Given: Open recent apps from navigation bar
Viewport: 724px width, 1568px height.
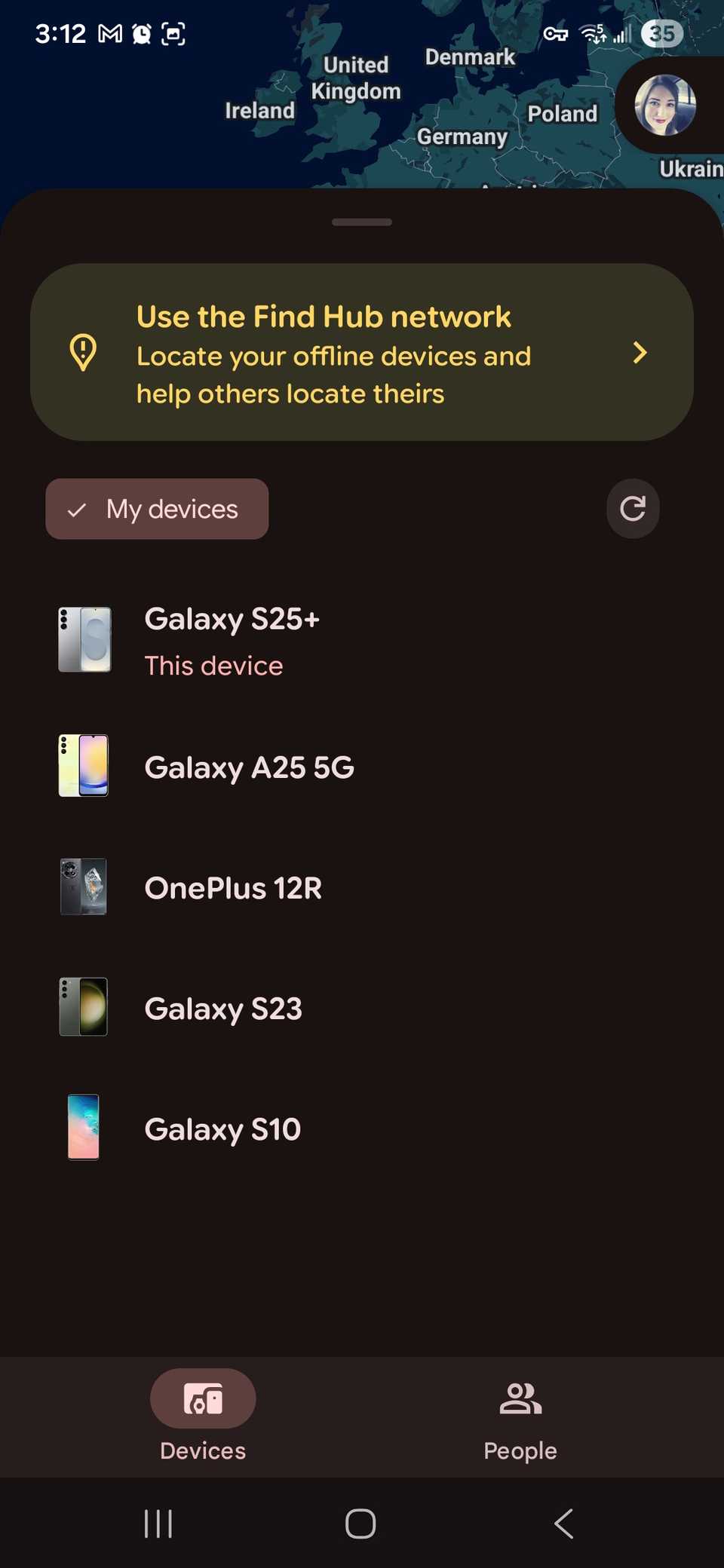Looking at the screenshot, I should pos(158,1523).
